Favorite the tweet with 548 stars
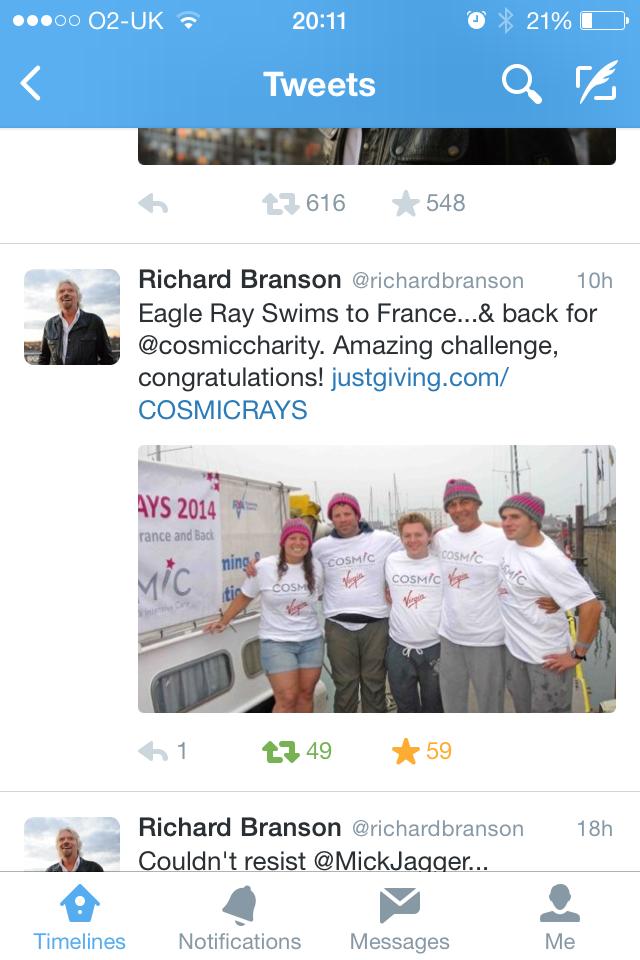640x960 pixels. 406,204
